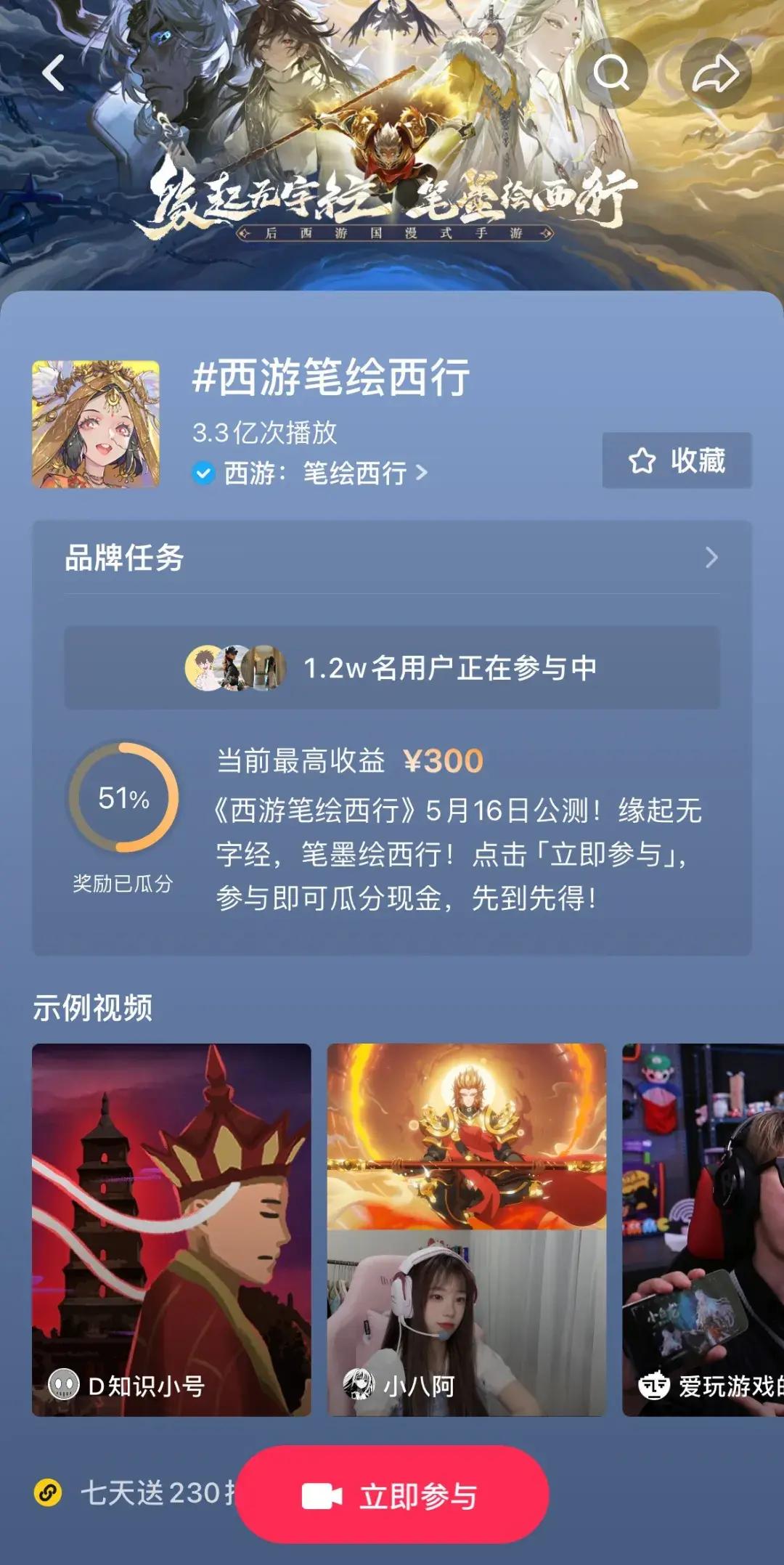The height and width of the screenshot is (1565, 784).
Task: Play the example video by D知识小号
Action: [171, 1229]
